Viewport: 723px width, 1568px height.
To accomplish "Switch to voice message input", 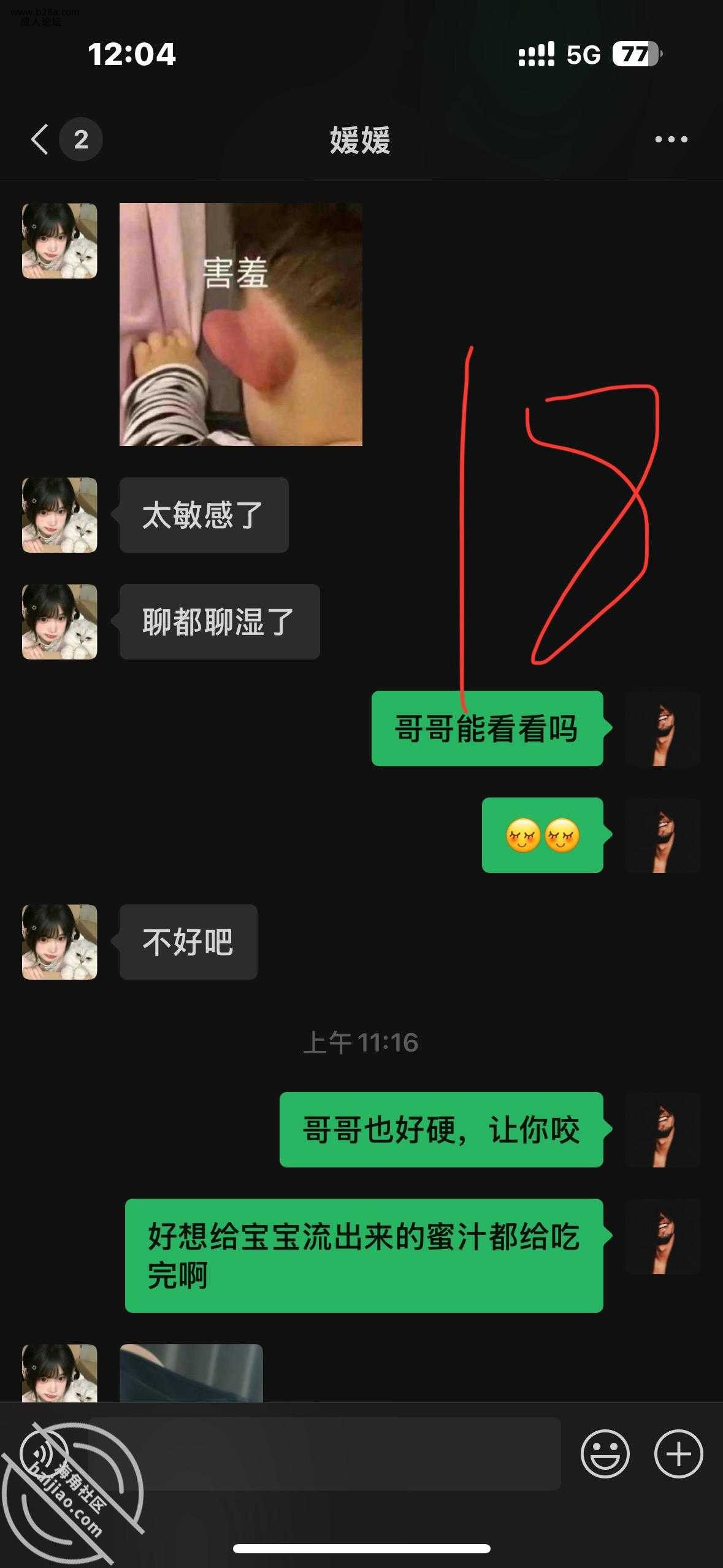I will coord(44,1453).
